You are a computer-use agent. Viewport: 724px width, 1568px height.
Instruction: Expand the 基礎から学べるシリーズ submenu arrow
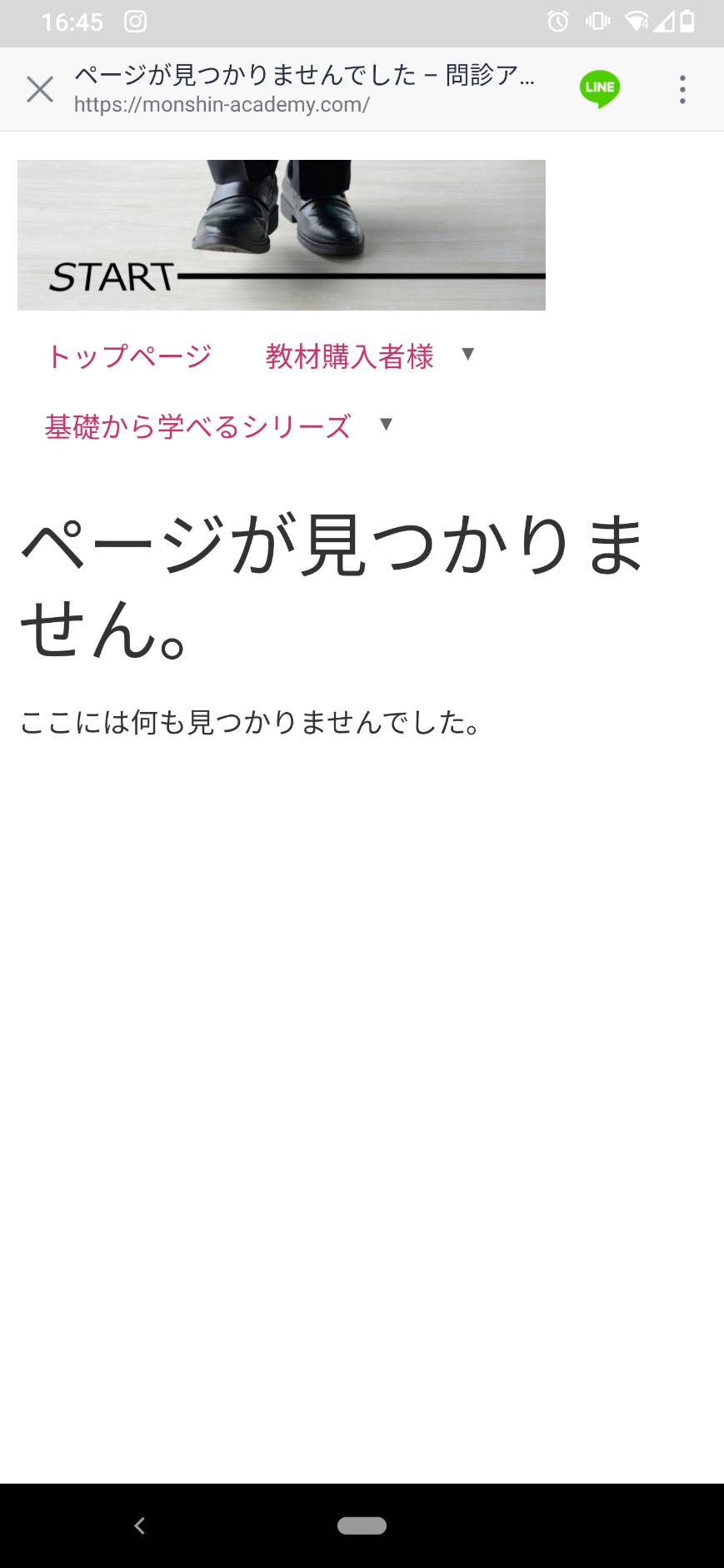point(386,425)
